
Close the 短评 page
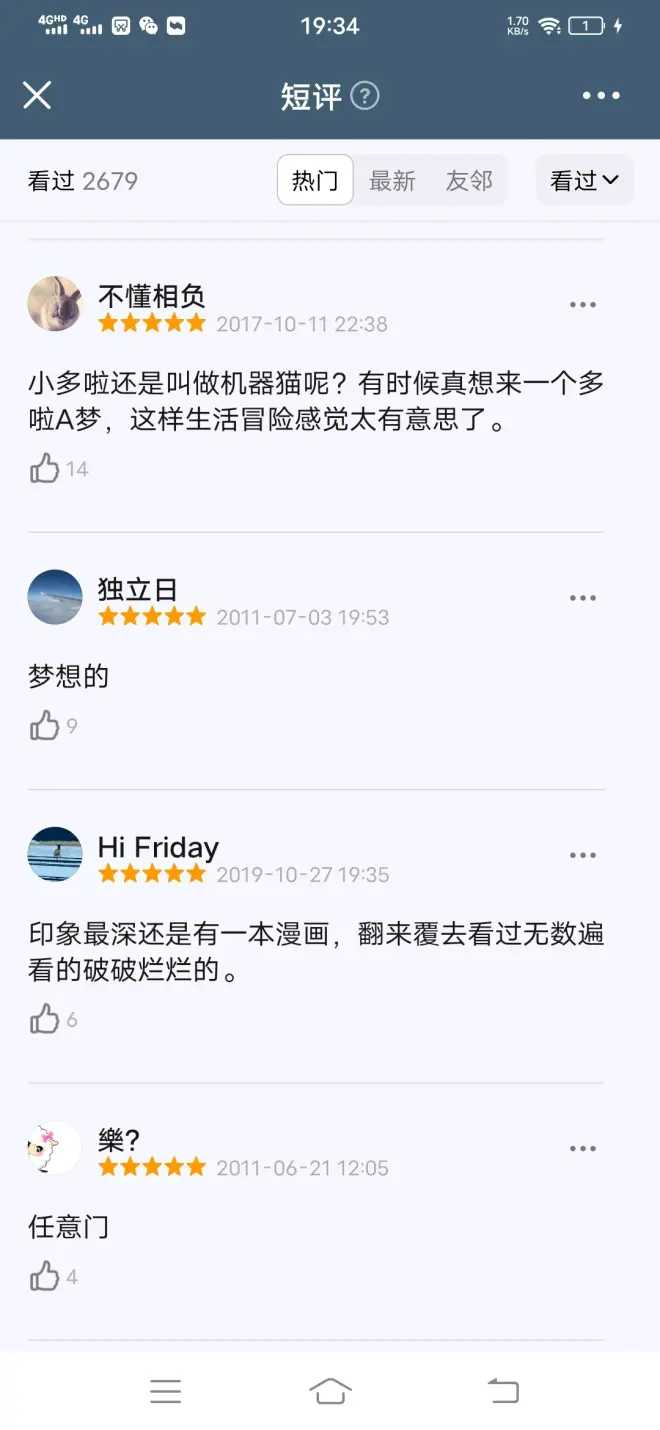pyautogui.click(x=37, y=96)
